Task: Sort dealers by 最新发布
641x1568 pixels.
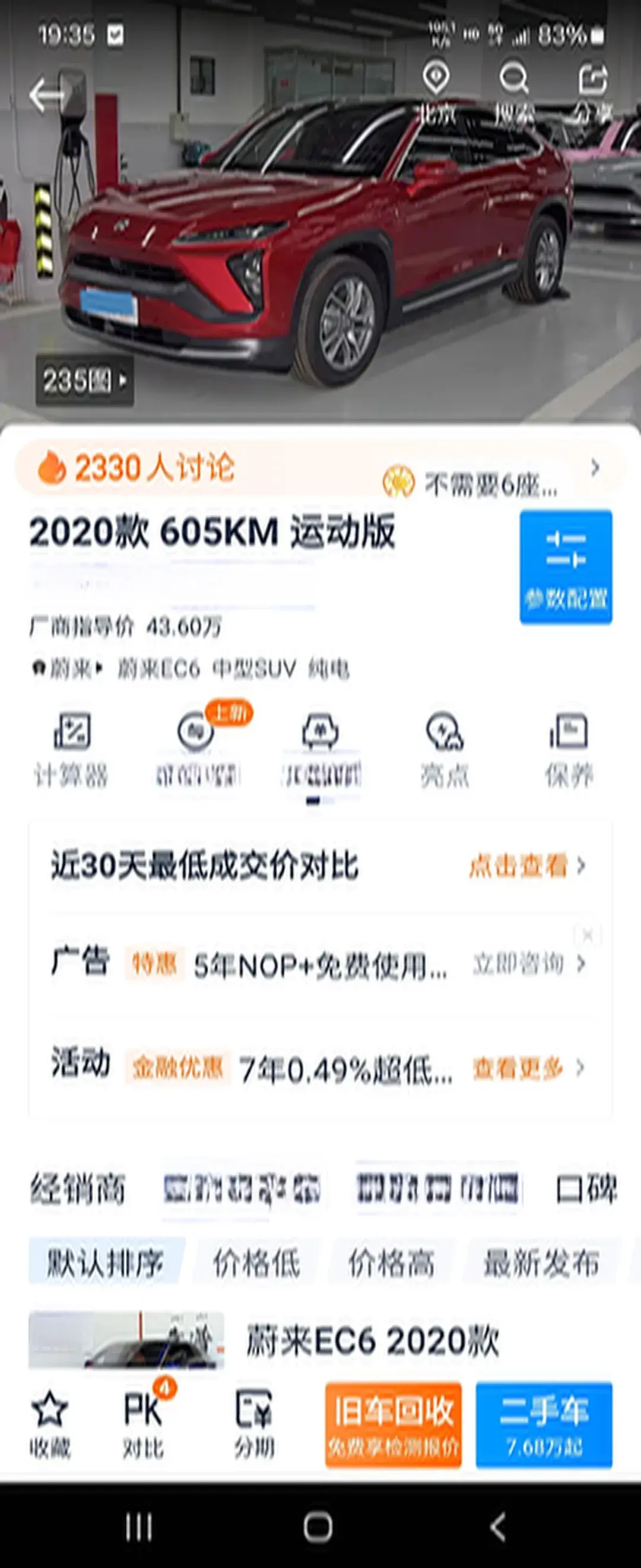Action: (x=541, y=1263)
